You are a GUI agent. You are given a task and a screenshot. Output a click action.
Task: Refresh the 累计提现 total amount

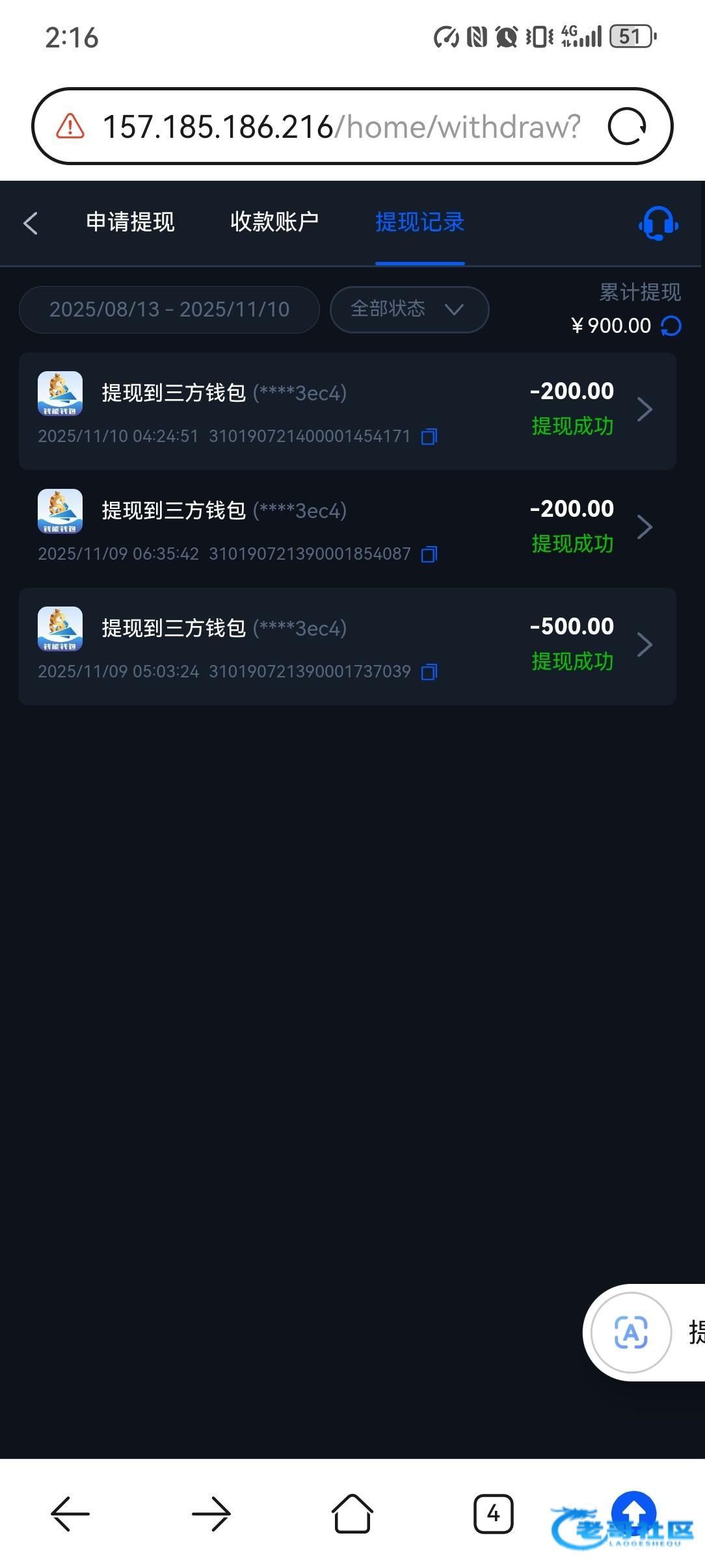click(671, 326)
